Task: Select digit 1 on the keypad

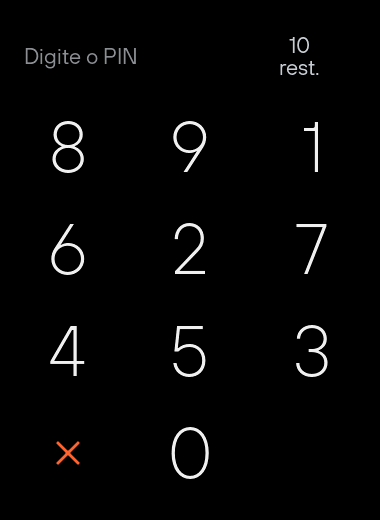Action: tap(312, 147)
